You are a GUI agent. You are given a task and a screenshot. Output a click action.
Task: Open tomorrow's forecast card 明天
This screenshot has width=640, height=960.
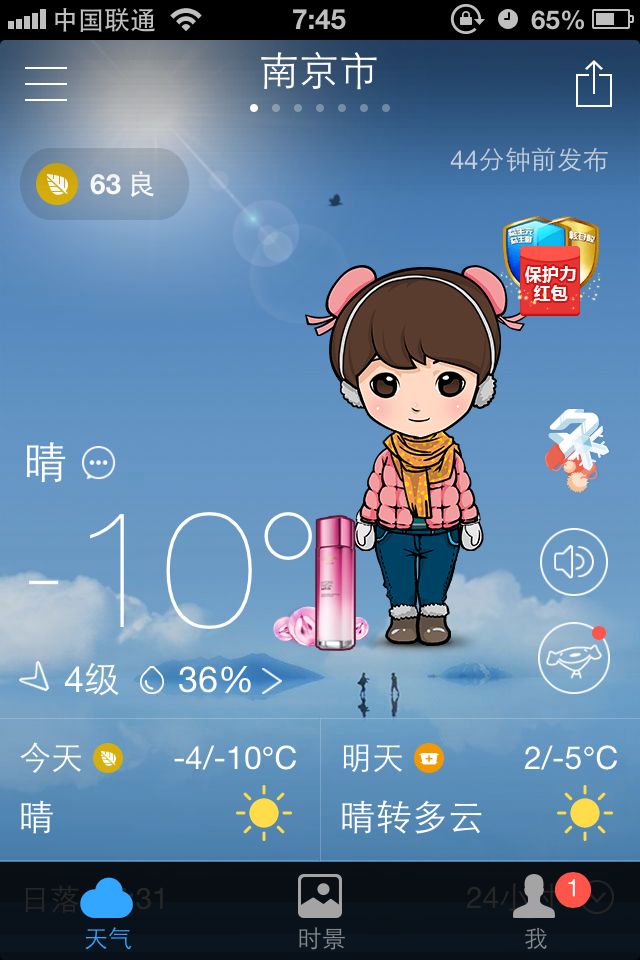(x=480, y=790)
